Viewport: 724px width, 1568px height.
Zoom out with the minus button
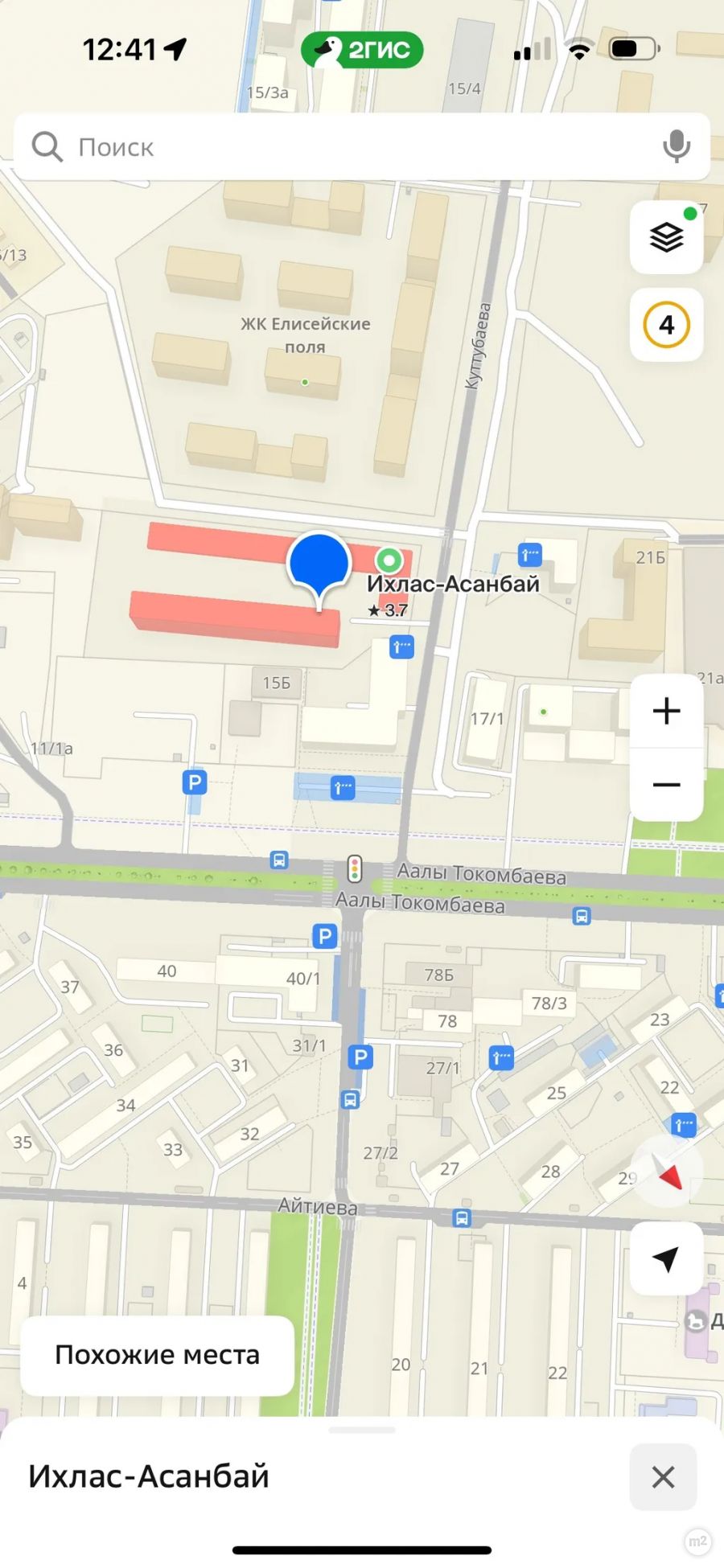click(666, 785)
